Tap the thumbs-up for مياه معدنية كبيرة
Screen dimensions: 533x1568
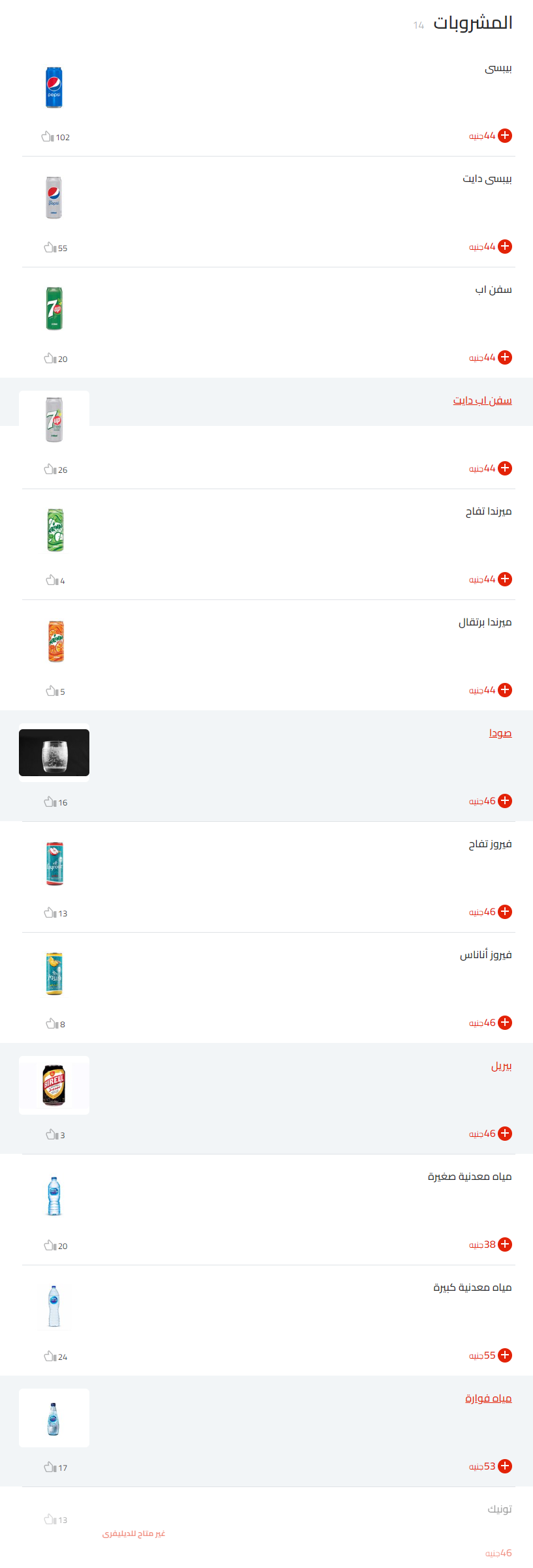(50, 1357)
